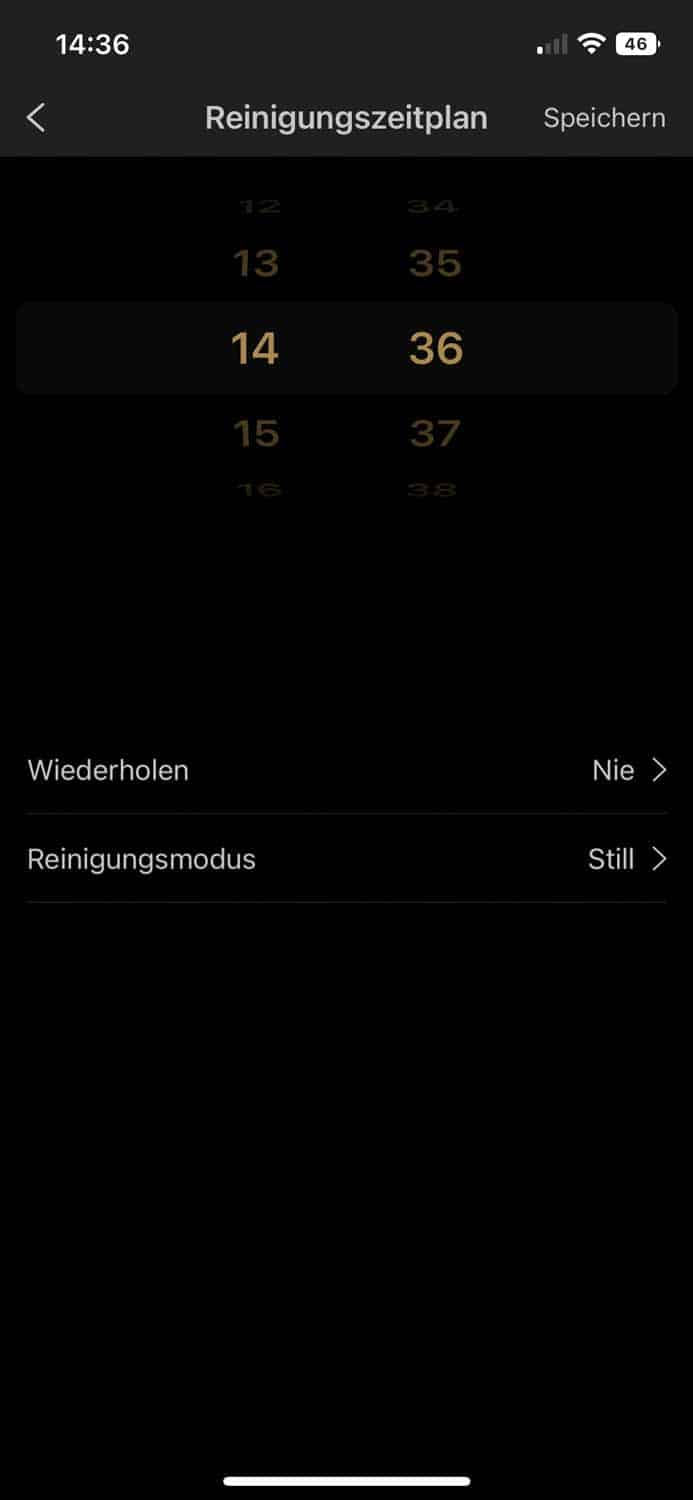This screenshot has height=1500, width=693.
Task: Open the Wiederholen repeat setting
Action: [x=346, y=770]
